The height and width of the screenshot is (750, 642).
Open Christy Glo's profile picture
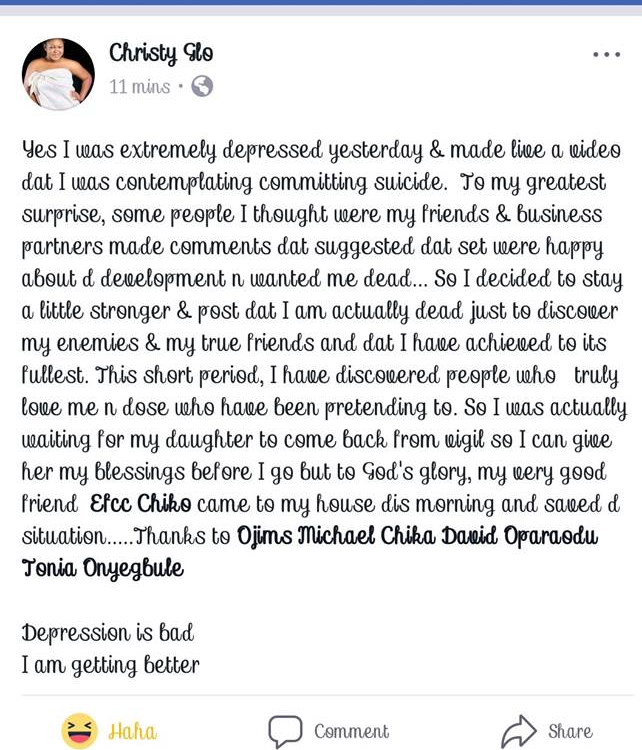click(58, 74)
